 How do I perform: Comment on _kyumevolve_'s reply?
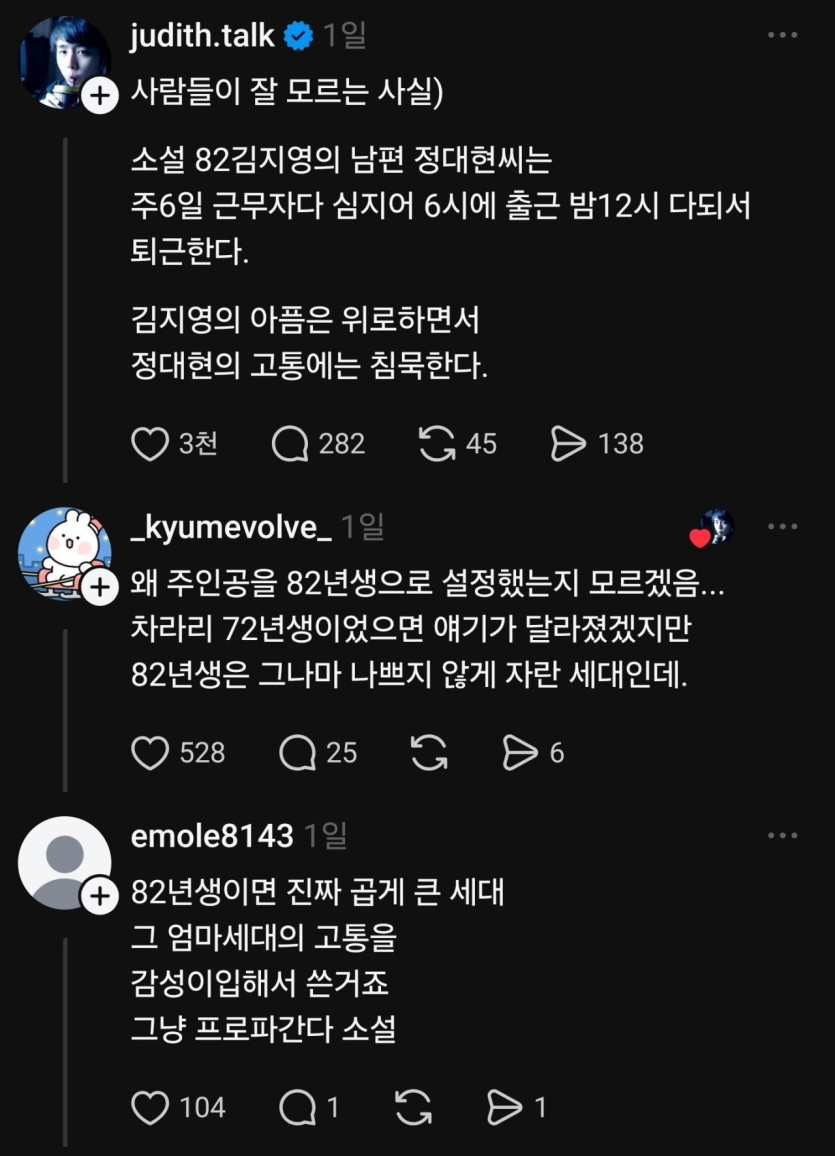(297, 753)
